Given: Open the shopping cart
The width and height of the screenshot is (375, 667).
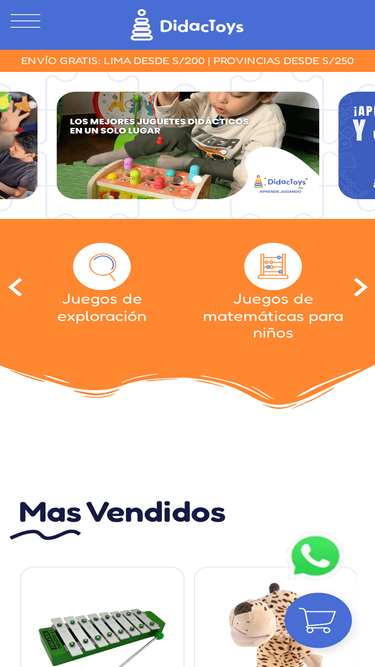Looking at the screenshot, I should 318,620.
